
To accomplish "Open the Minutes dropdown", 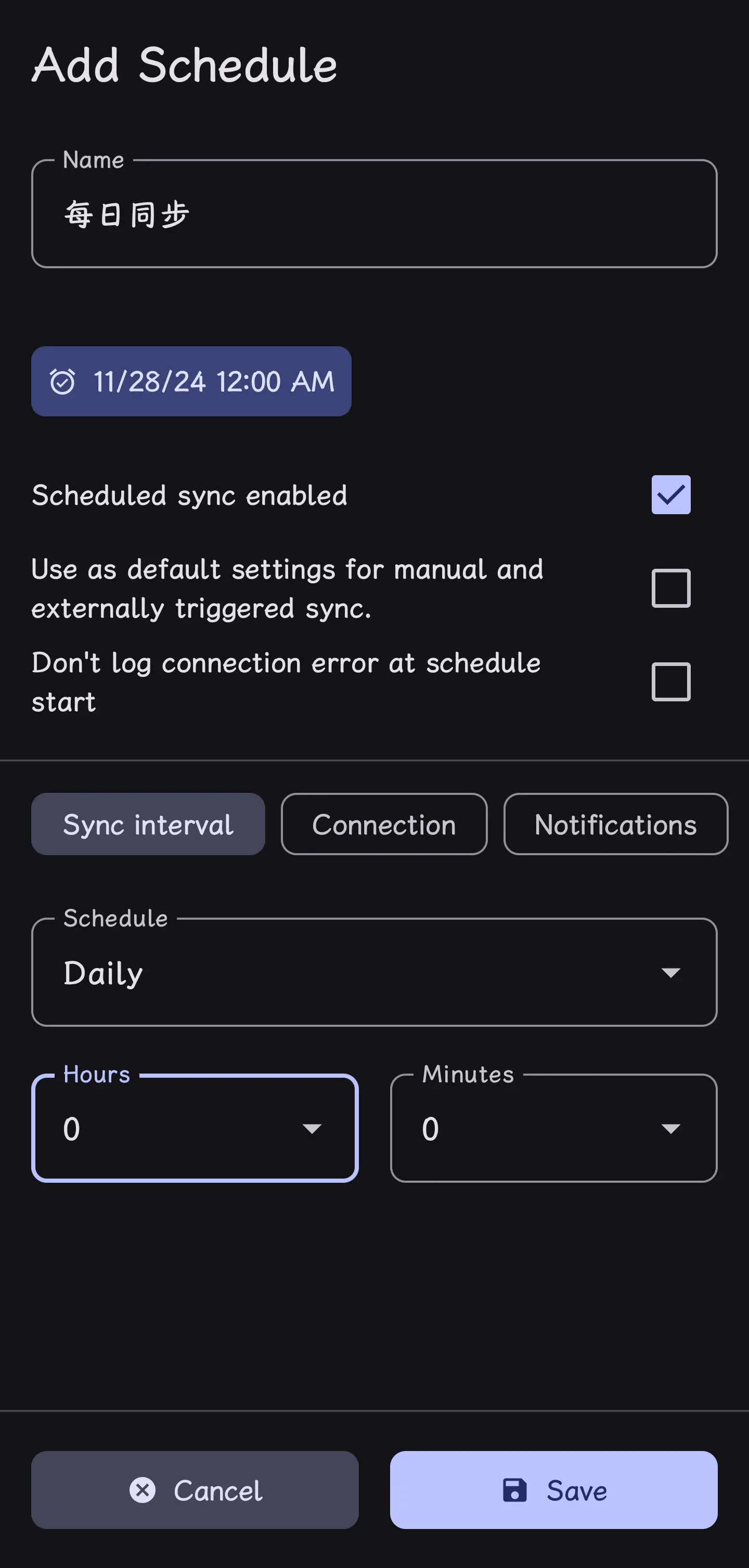I will [x=553, y=1128].
